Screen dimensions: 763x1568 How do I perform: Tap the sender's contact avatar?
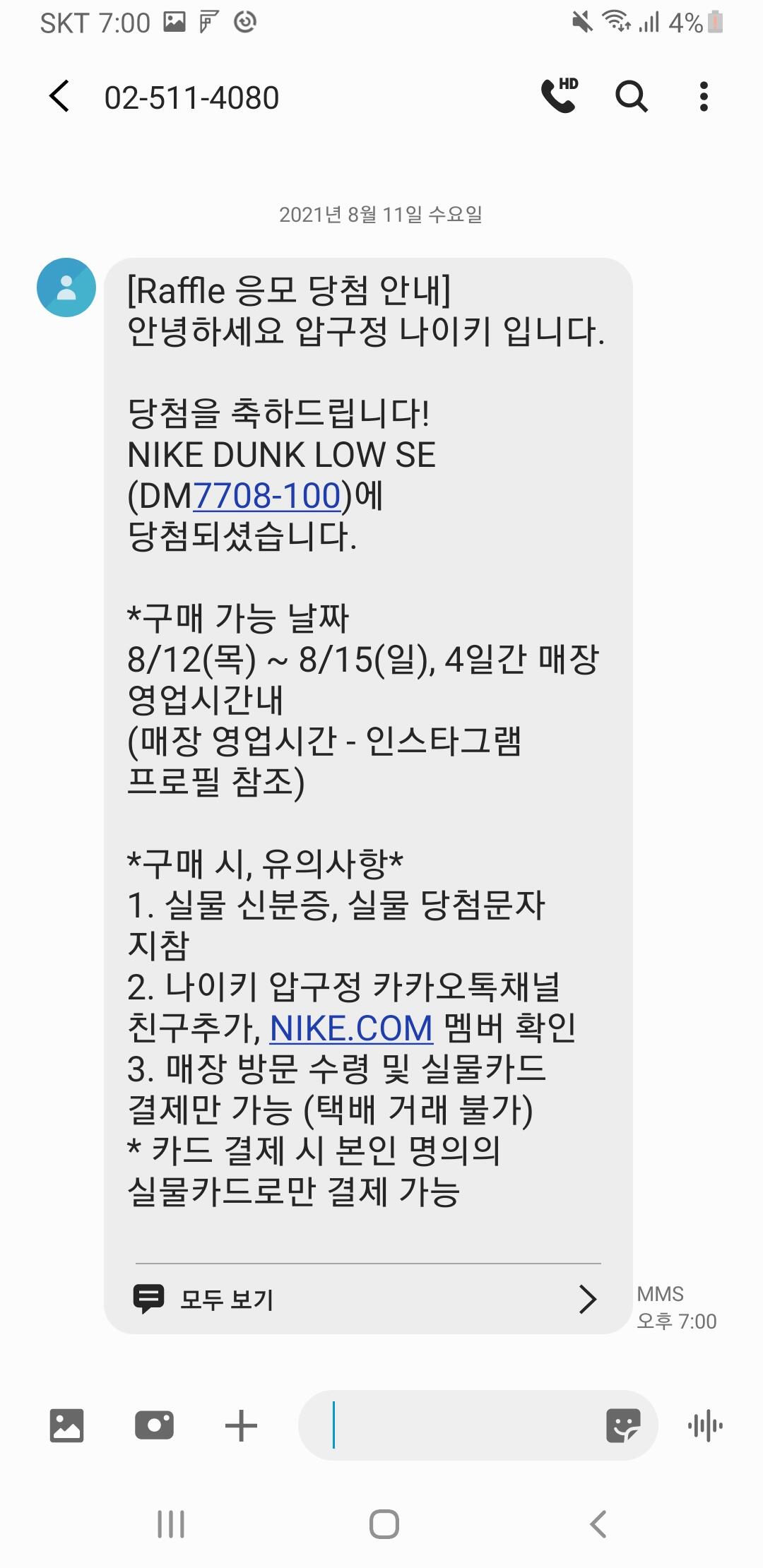[66, 287]
